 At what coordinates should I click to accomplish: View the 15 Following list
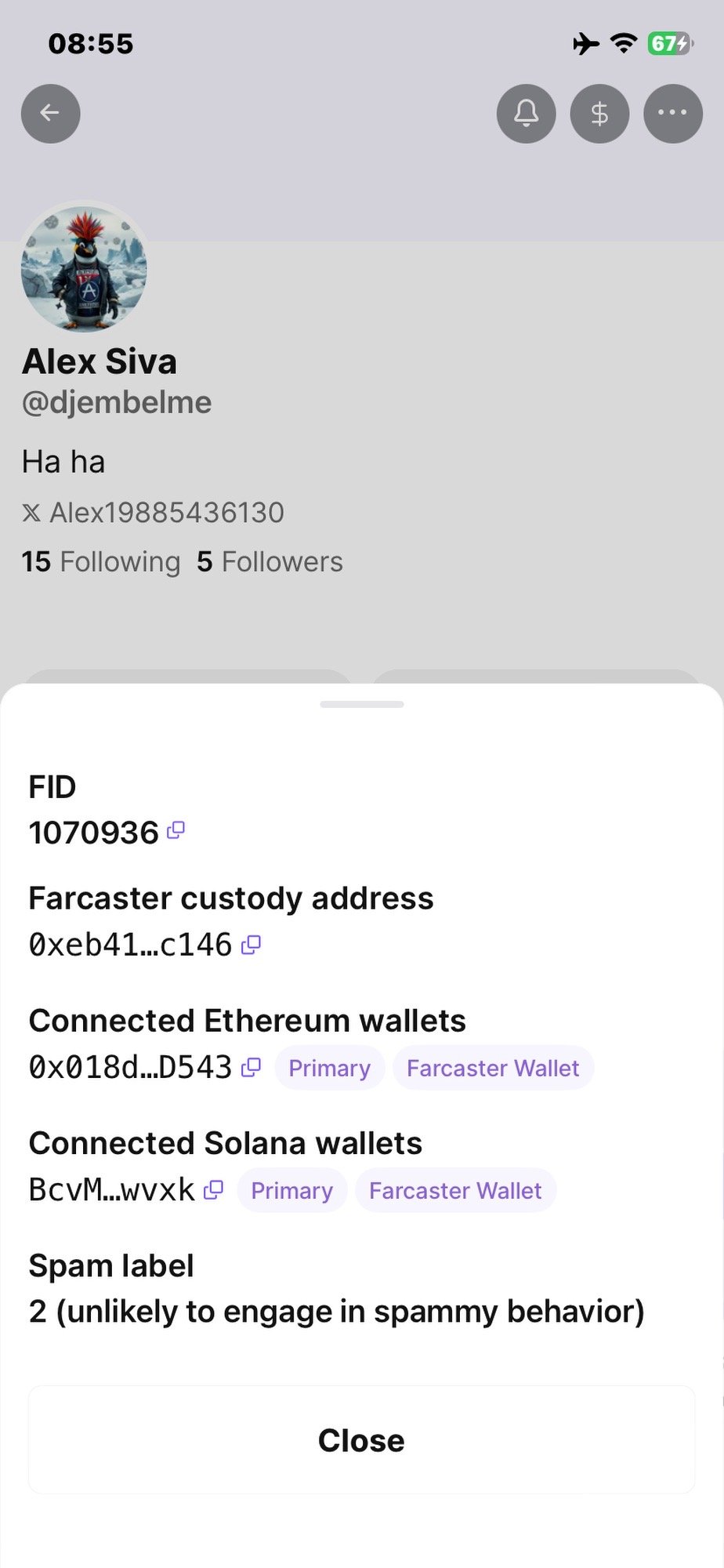(101, 562)
